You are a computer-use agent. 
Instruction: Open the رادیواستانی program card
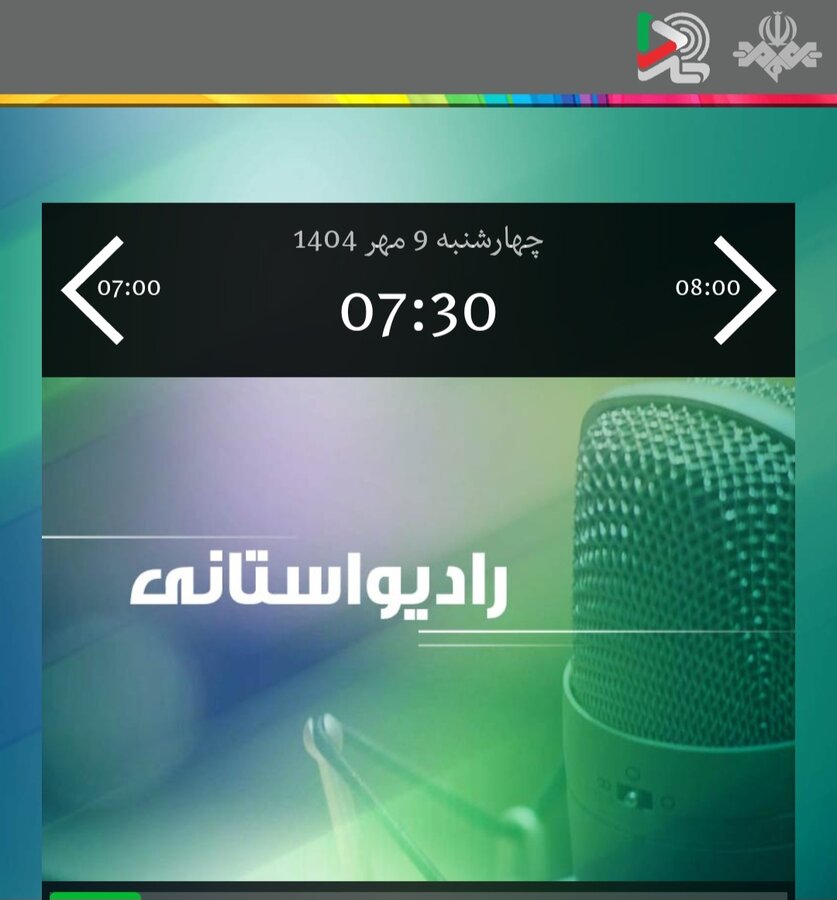418,628
